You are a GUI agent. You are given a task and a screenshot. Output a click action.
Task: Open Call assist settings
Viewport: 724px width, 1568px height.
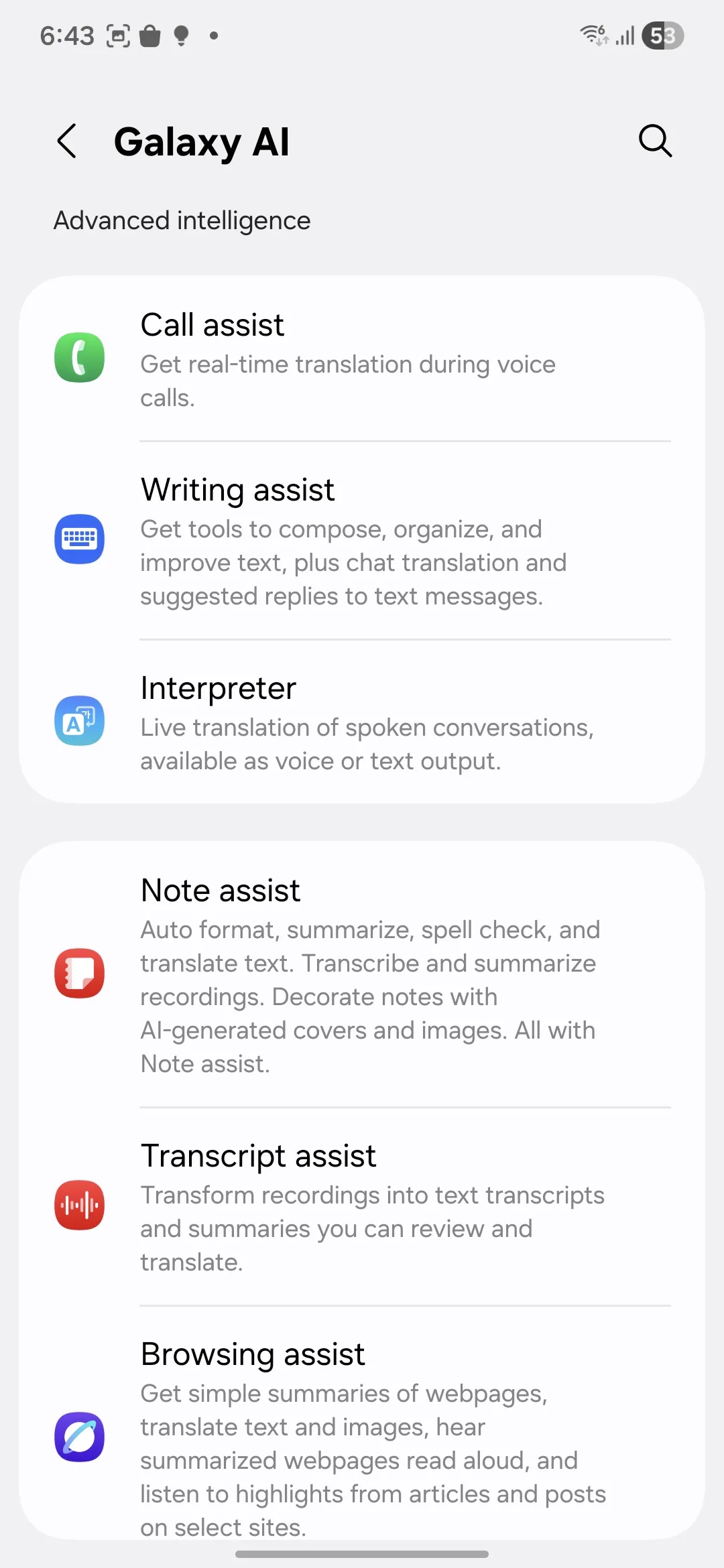point(362,358)
